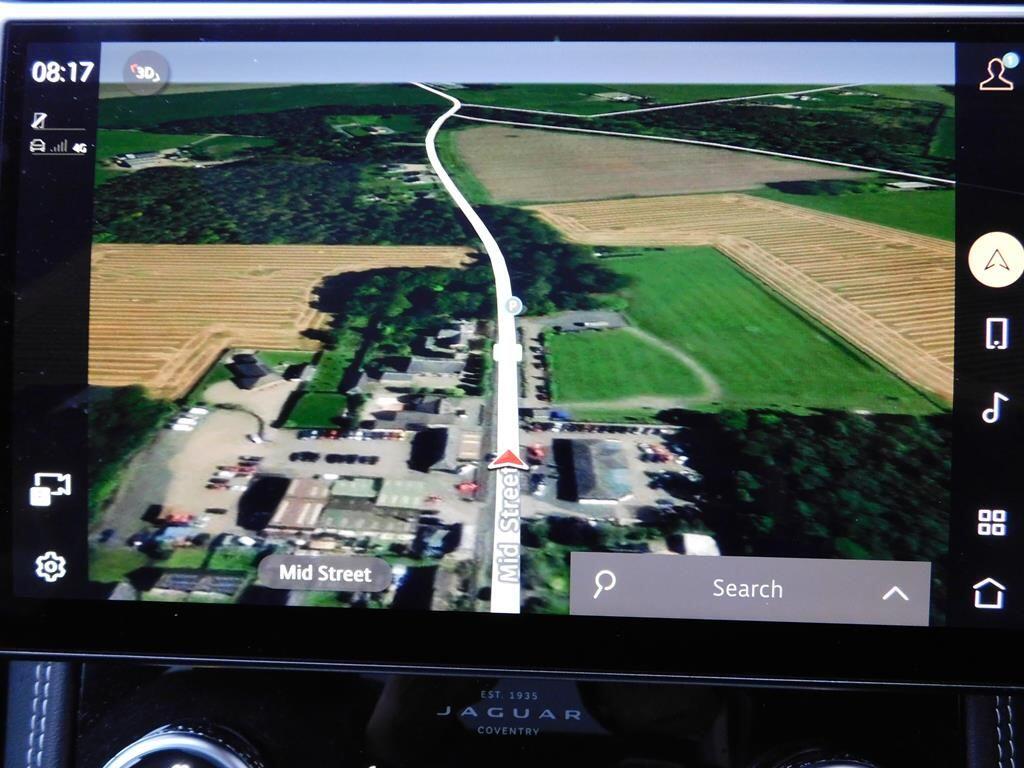Switch to the phone section

[995, 334]
